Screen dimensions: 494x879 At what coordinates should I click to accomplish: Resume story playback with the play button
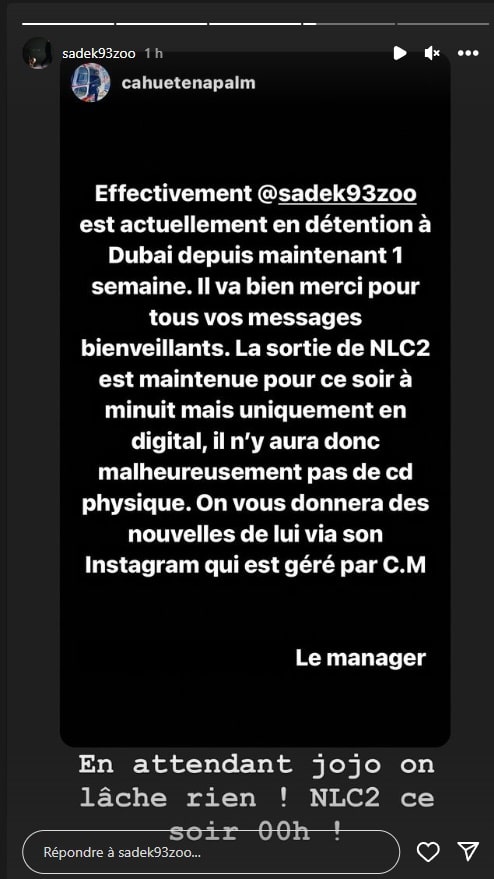[399, 53]
